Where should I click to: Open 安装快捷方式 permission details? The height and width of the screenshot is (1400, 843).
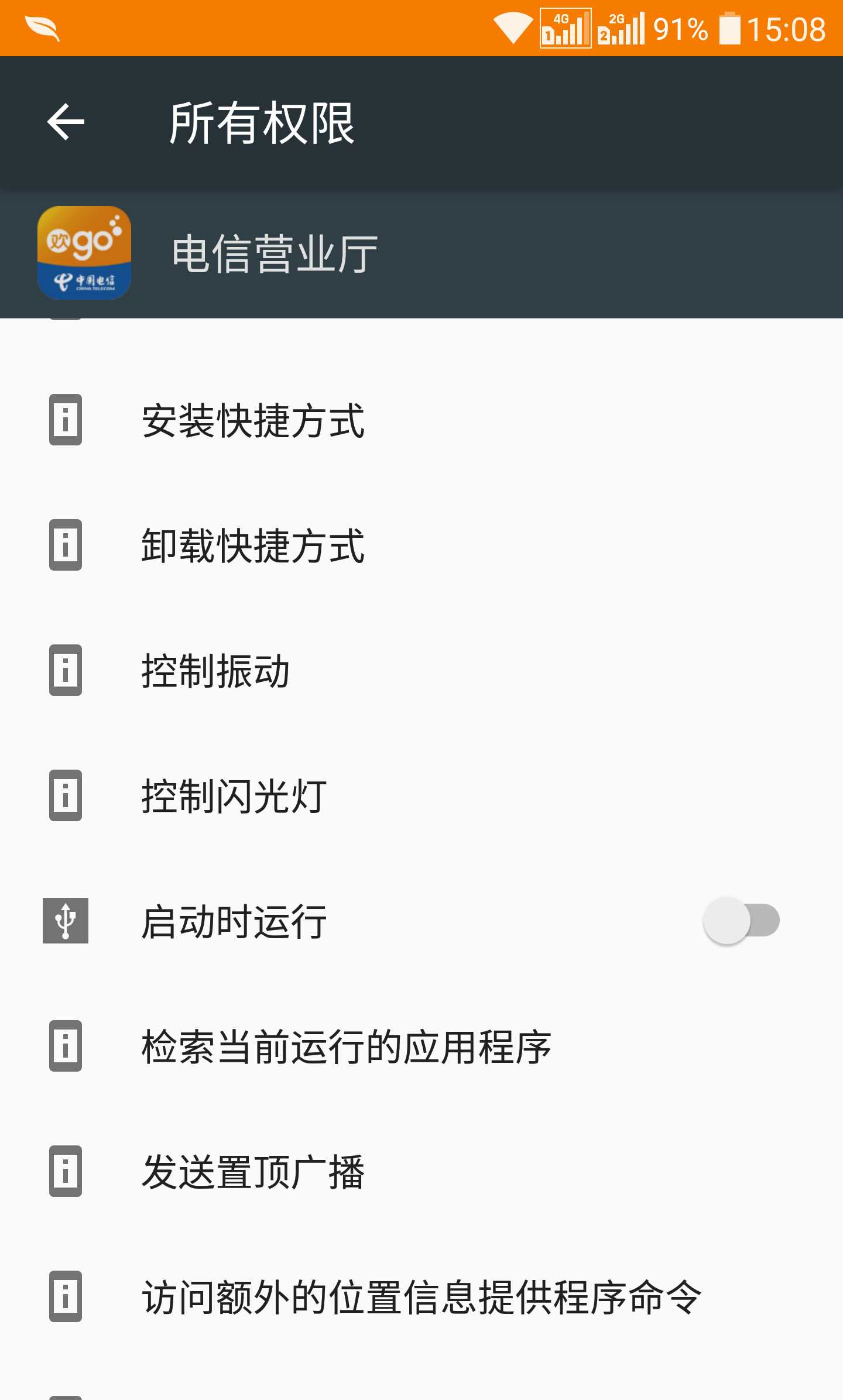(x=421, y=420)
